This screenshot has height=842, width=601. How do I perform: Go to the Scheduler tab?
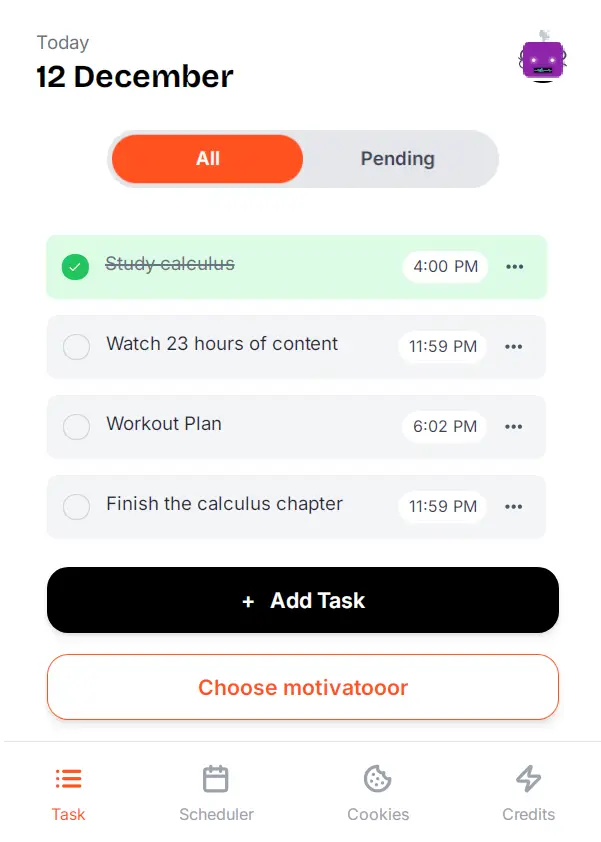click(x=216, y=793)
